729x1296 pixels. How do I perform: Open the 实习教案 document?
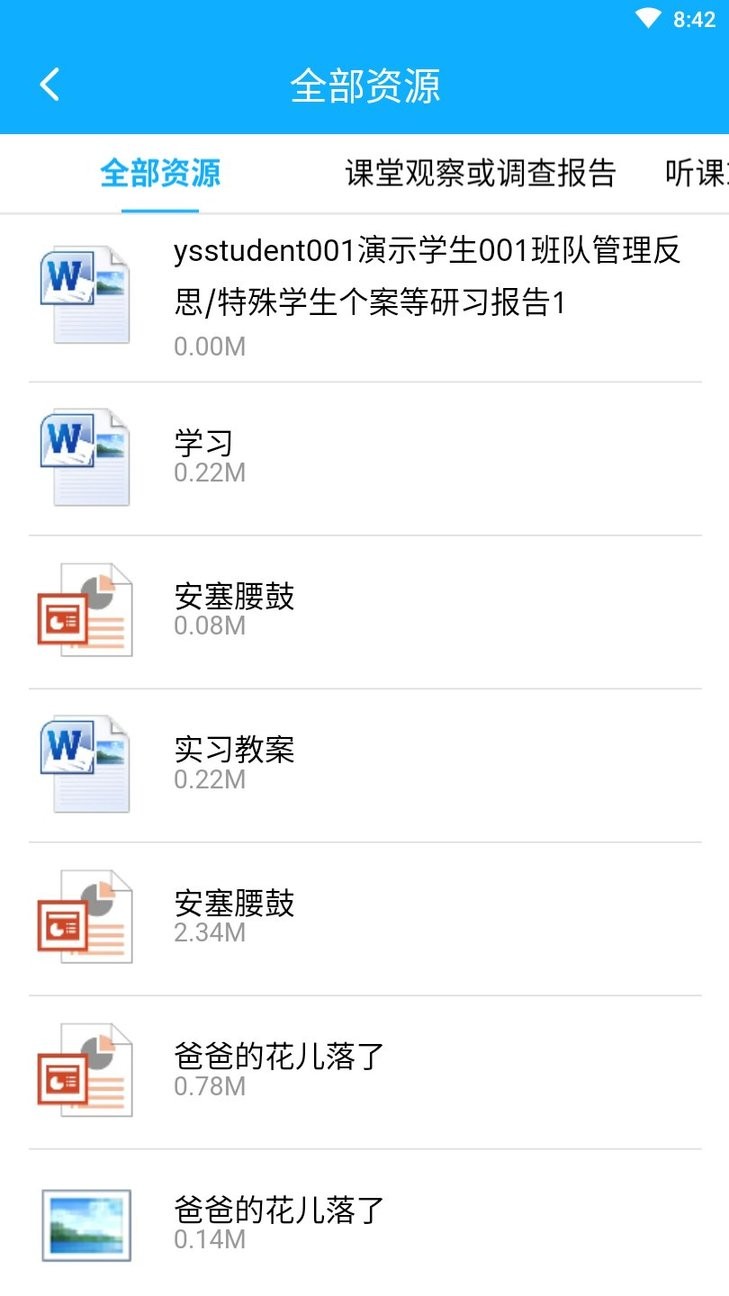tap(365, 765)
